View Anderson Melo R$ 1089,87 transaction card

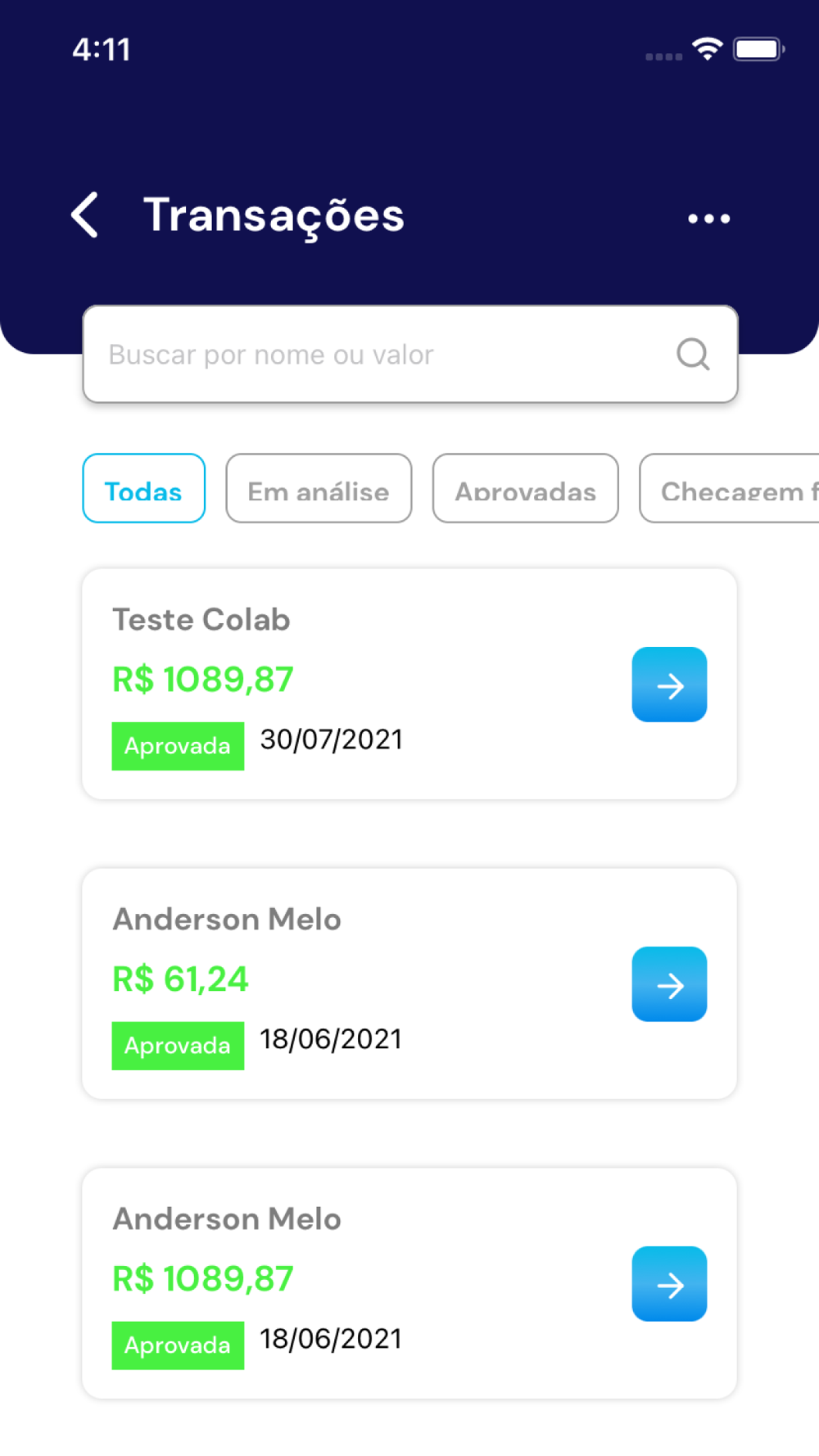(369, 1283)
